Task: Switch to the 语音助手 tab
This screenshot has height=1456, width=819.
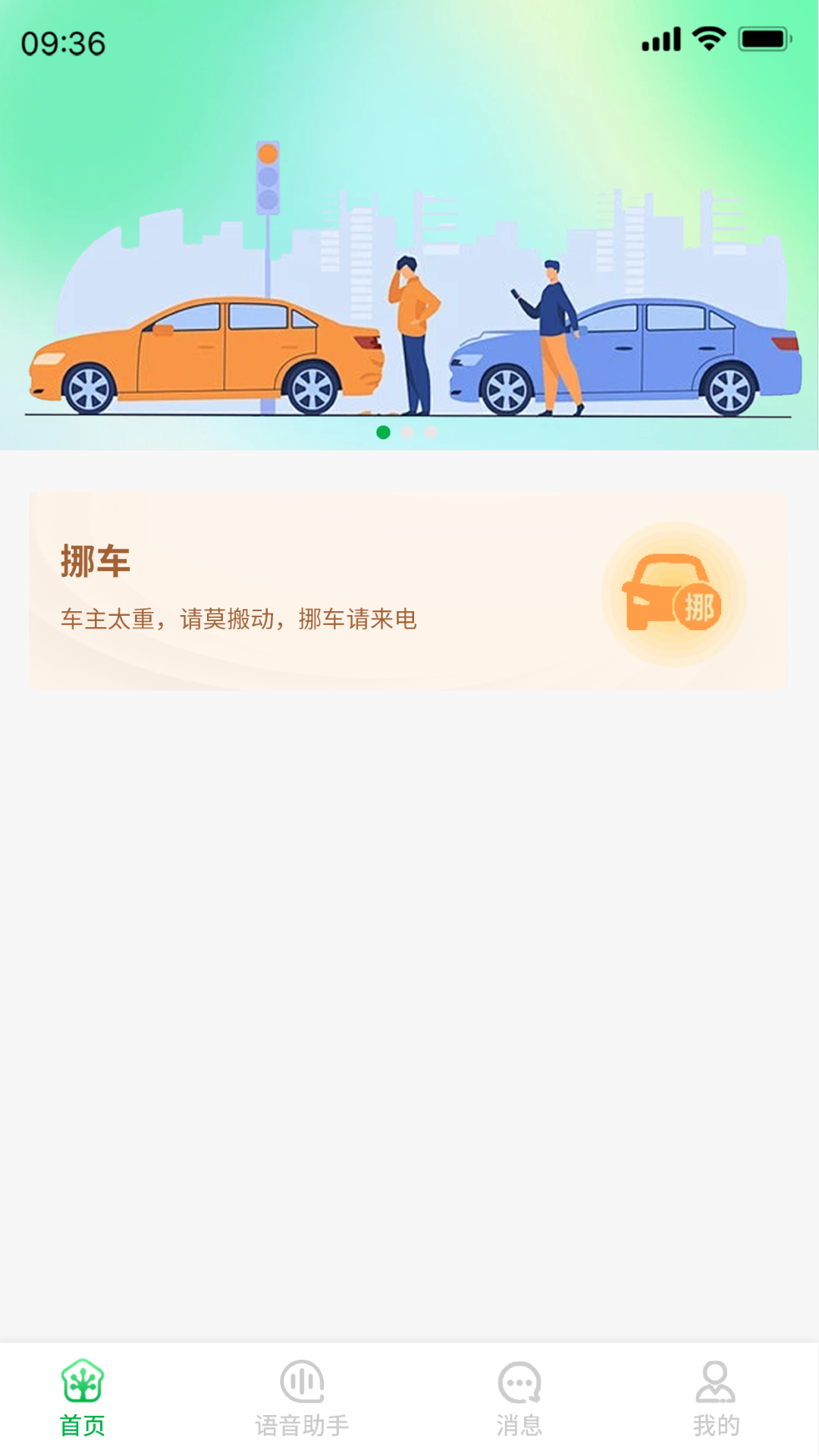Action: pos(302,1398)
